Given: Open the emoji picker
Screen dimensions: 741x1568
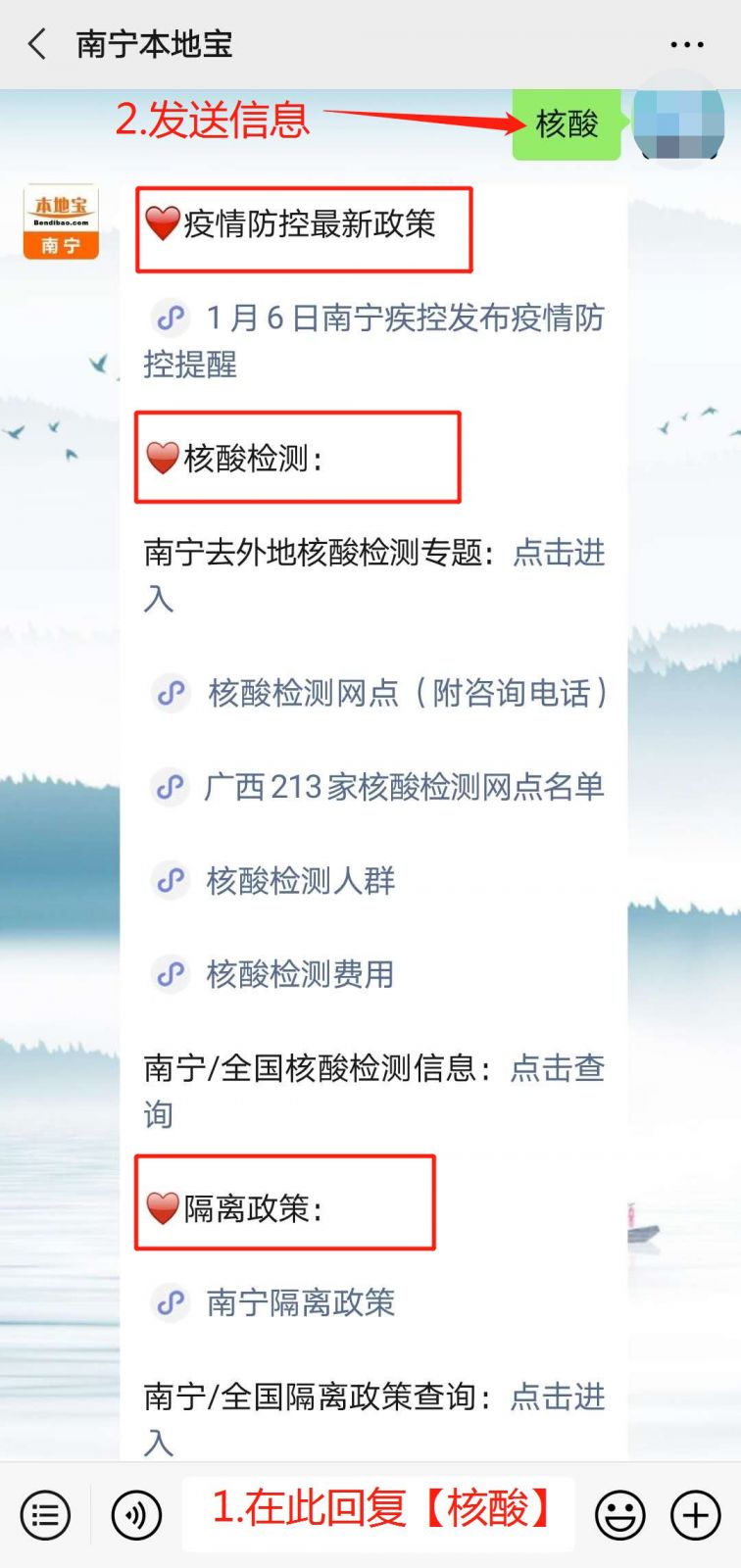Looking at the screenshot, I should tap(619, 1515).
